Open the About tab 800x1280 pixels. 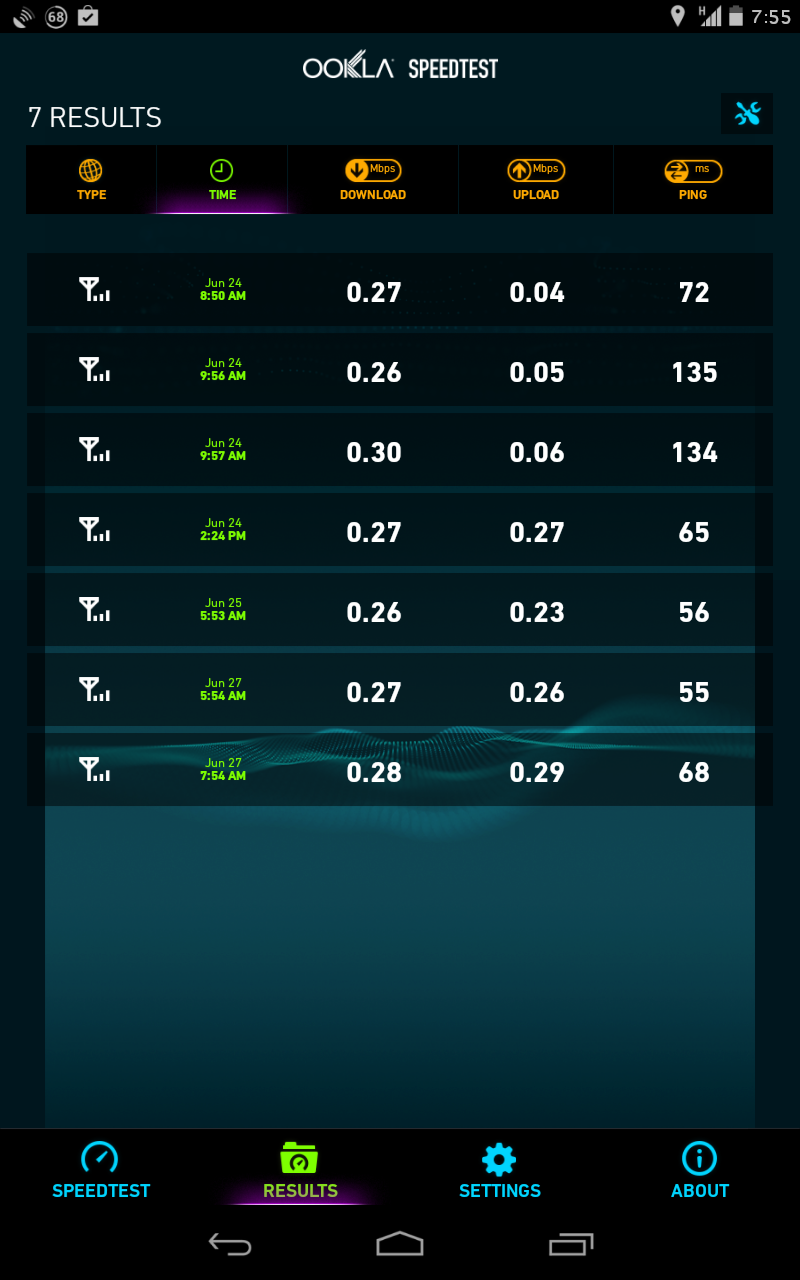coord(699,1170)
